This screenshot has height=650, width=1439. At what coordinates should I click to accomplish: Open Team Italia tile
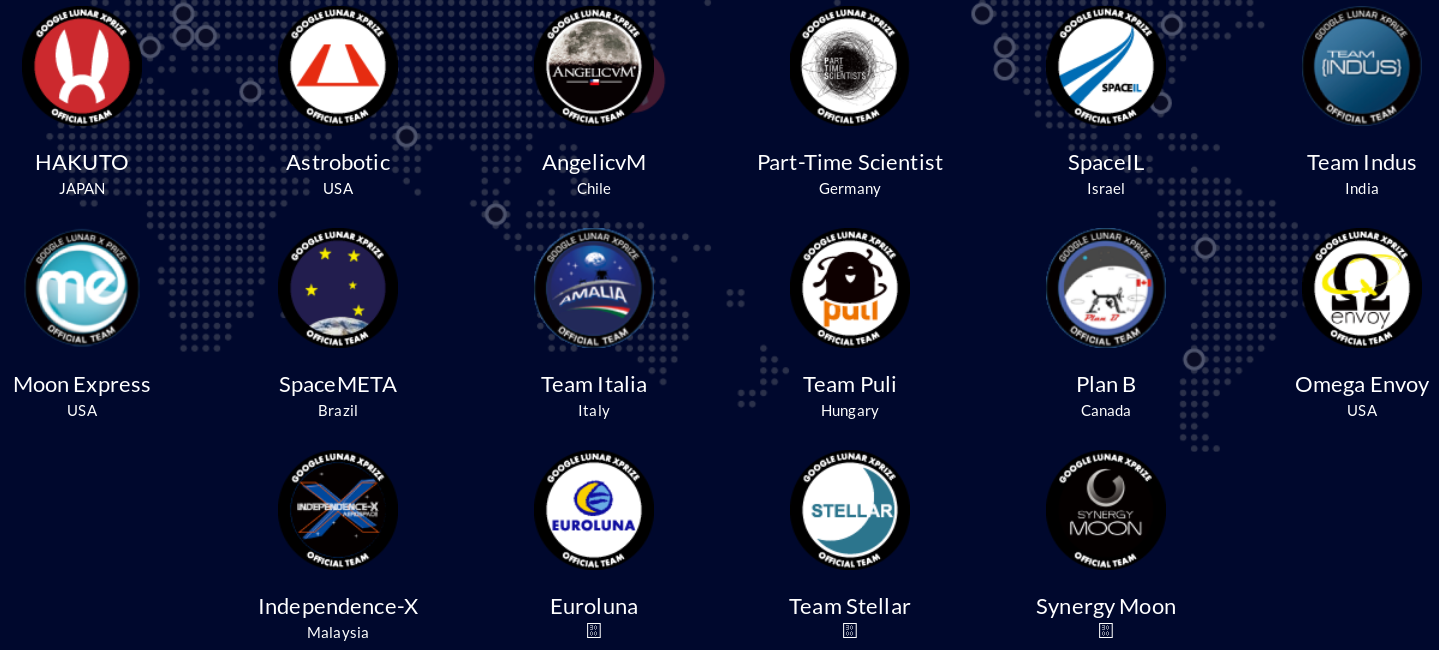coord(594,290)
